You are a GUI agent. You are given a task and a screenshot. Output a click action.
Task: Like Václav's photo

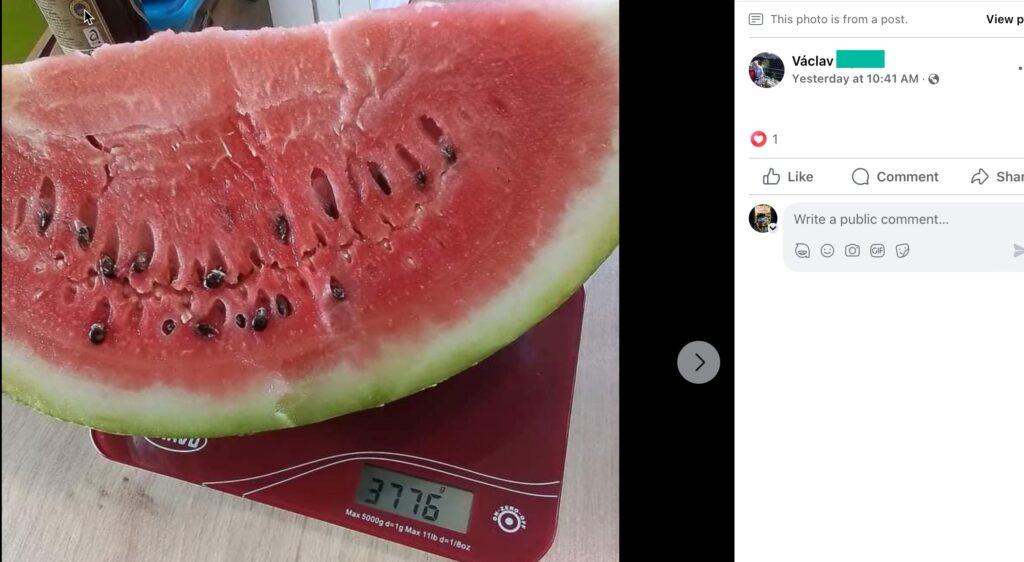(788, 177)
